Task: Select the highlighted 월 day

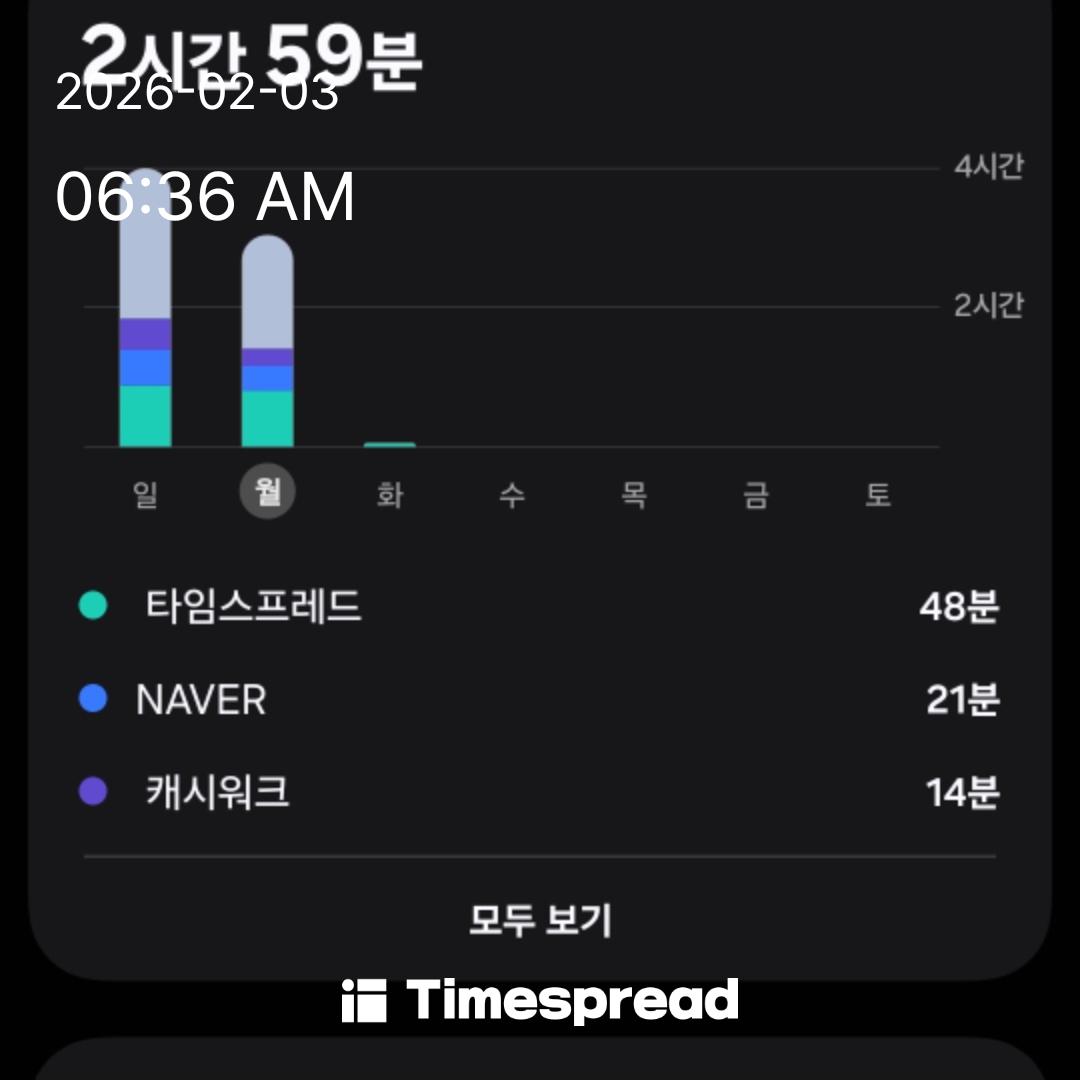Action: 268,494
